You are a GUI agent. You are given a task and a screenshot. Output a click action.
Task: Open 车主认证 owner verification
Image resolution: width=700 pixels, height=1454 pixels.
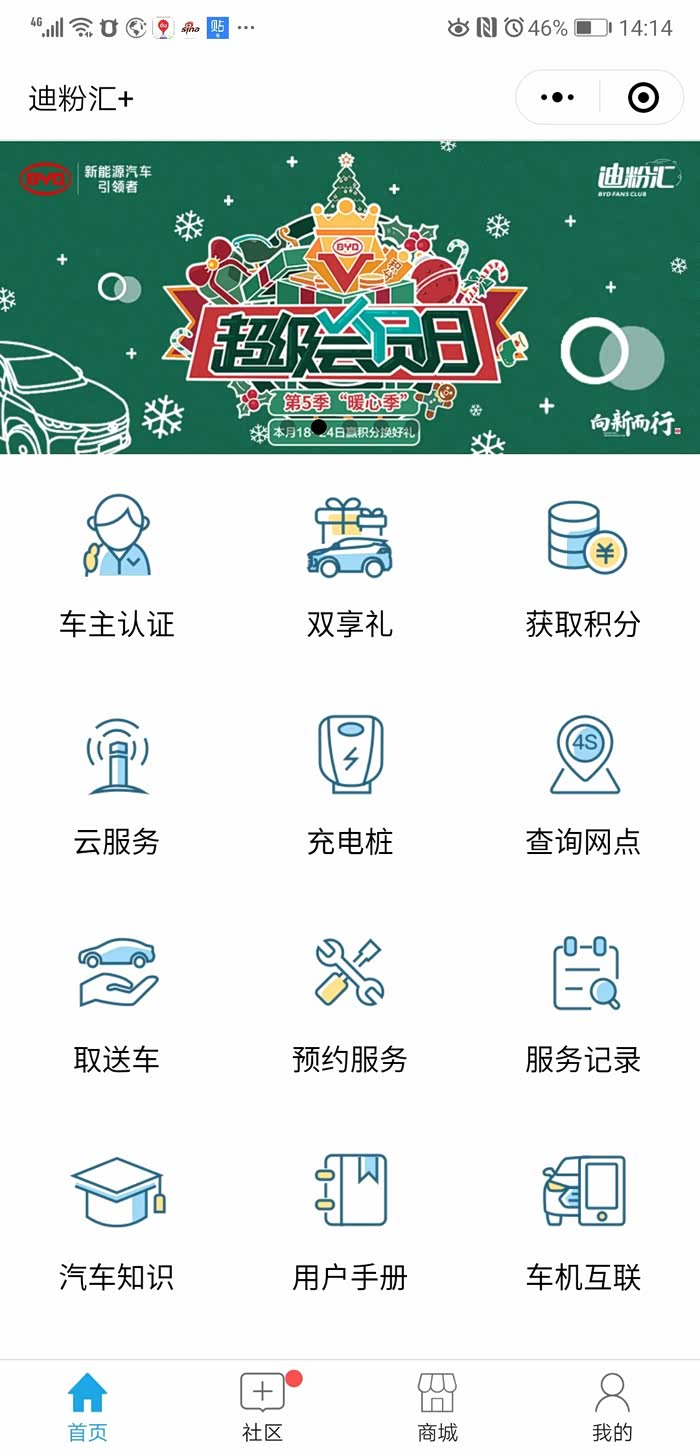click(x=117, y=566)
